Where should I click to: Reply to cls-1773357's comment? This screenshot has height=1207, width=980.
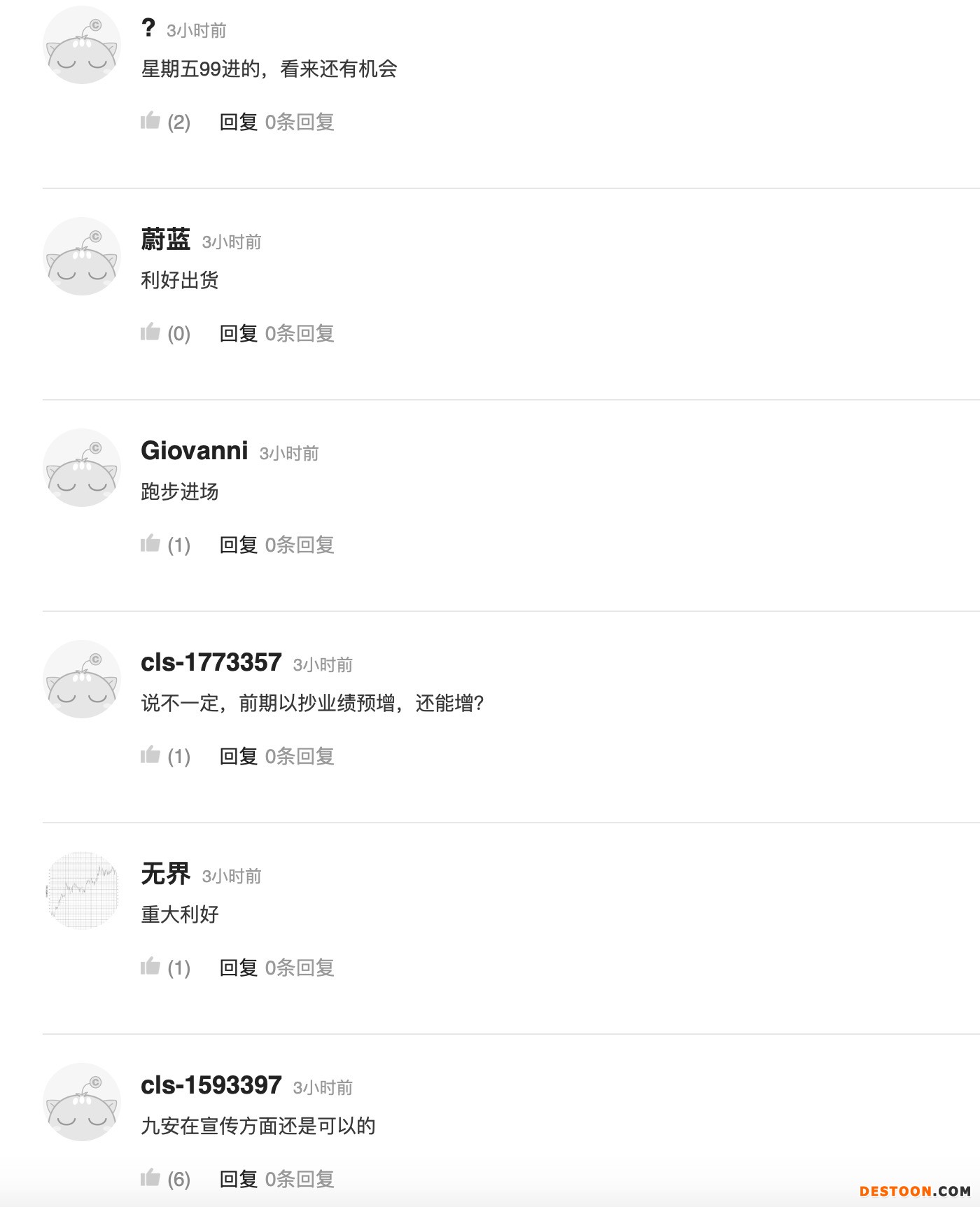239,757
